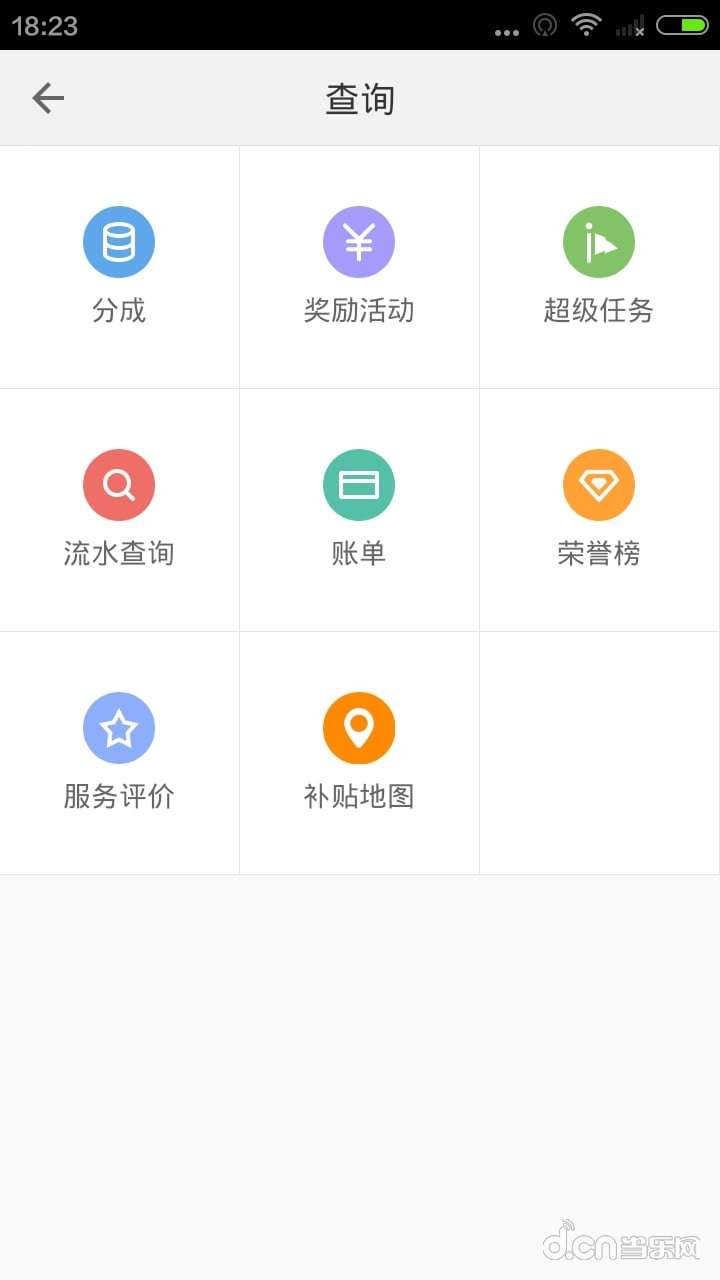This screenshot has height=1280, width=720.
Task: Open 奖励活动 from the grid
Action: [359, 267]
